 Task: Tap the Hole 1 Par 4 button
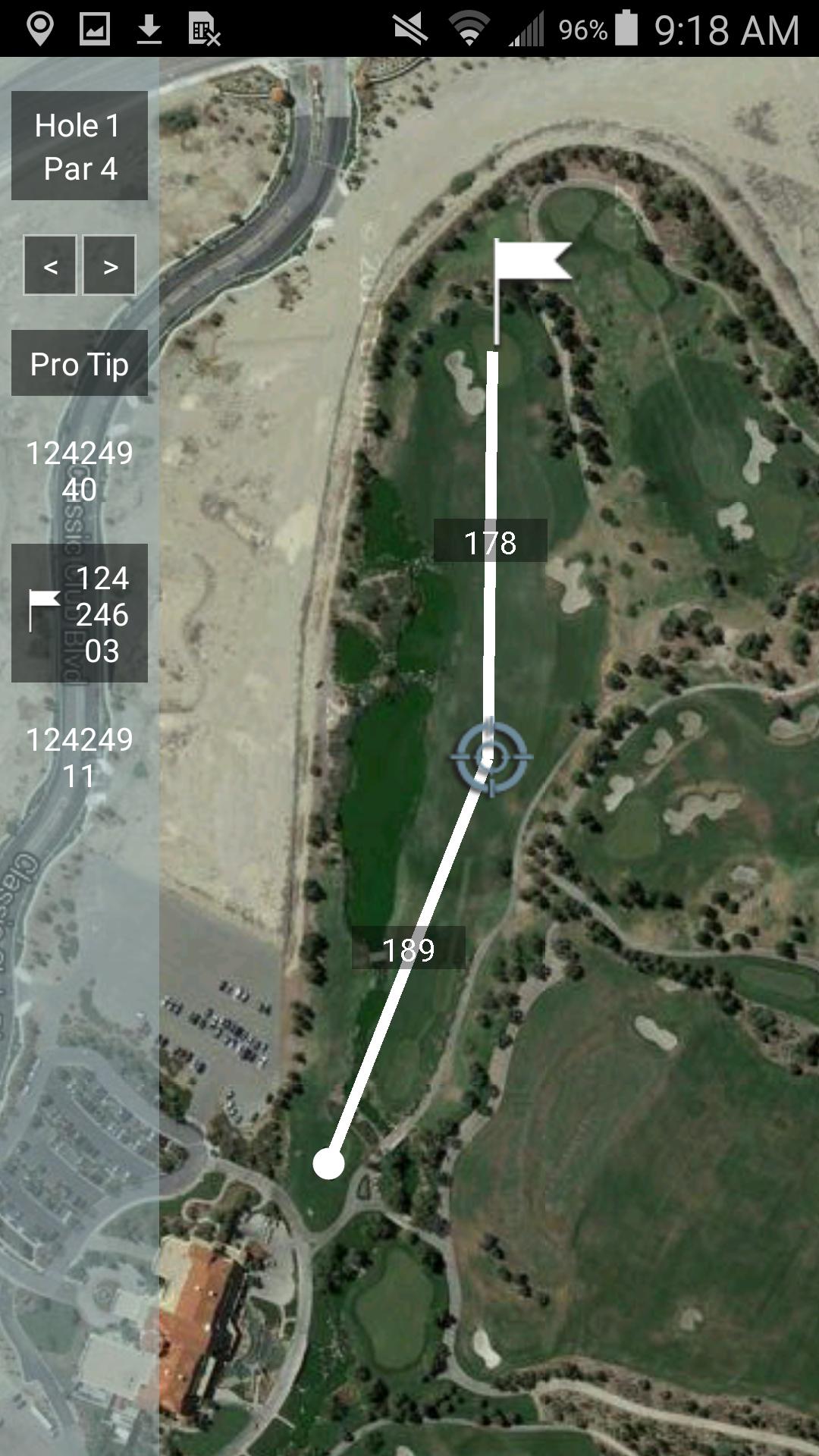pyautogui.click(x=80, y=146)
